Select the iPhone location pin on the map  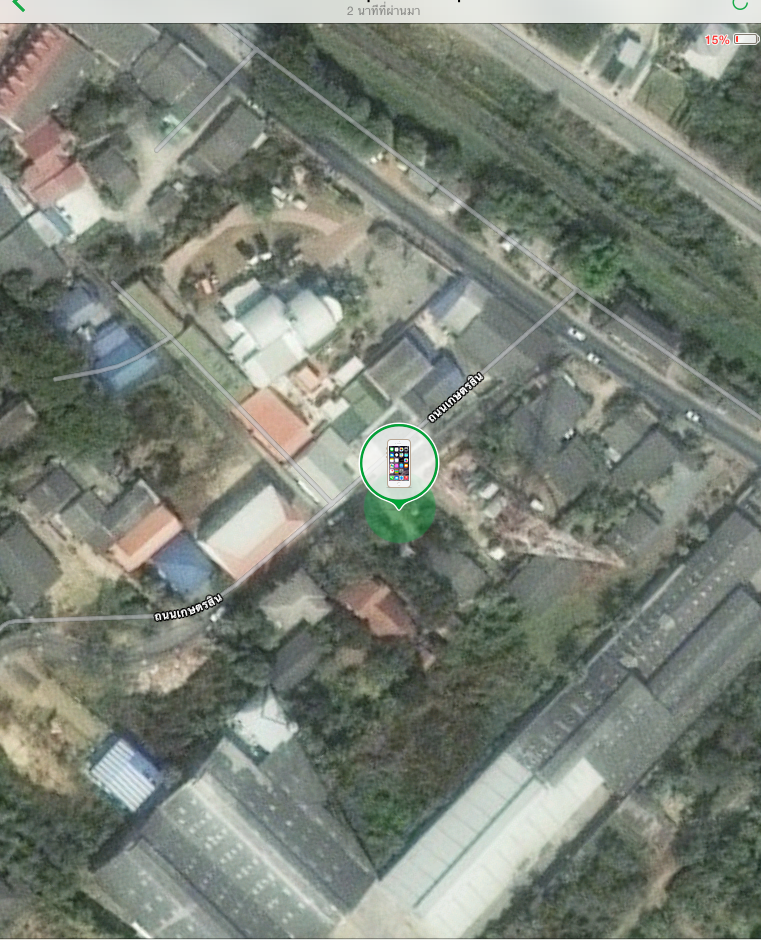(399, 462)
